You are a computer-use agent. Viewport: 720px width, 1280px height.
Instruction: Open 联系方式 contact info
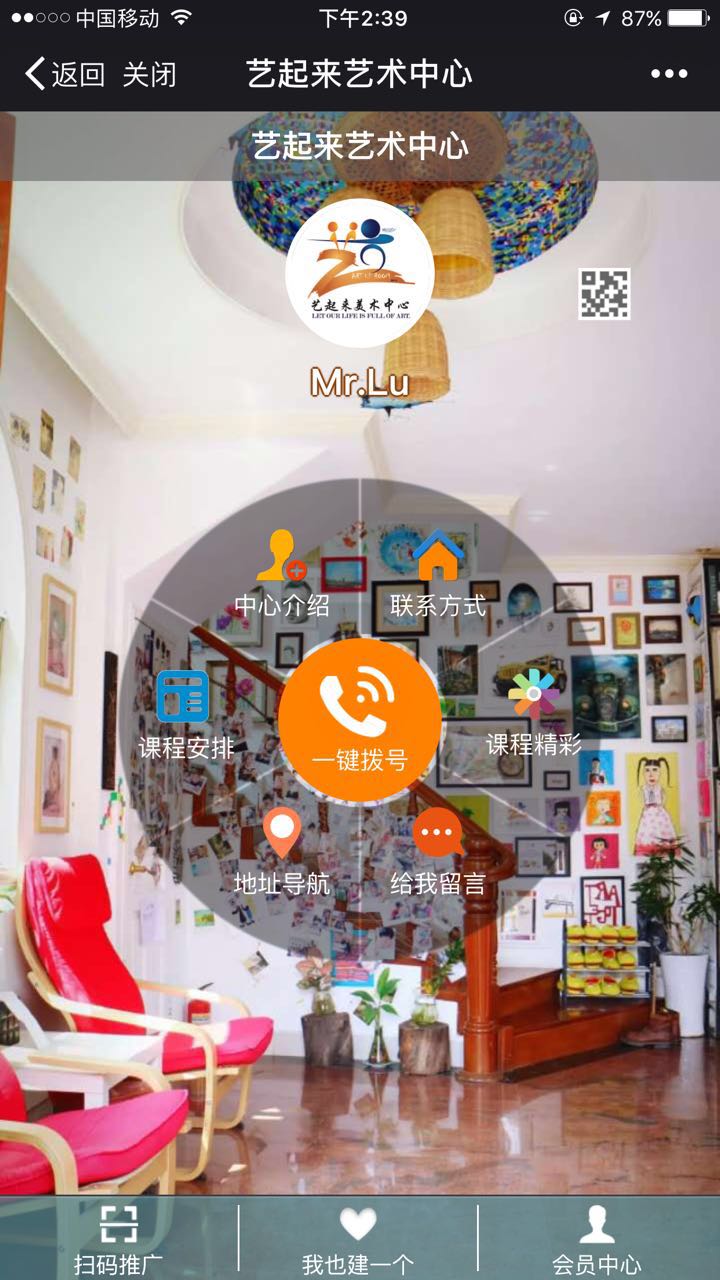coord(438,576)
